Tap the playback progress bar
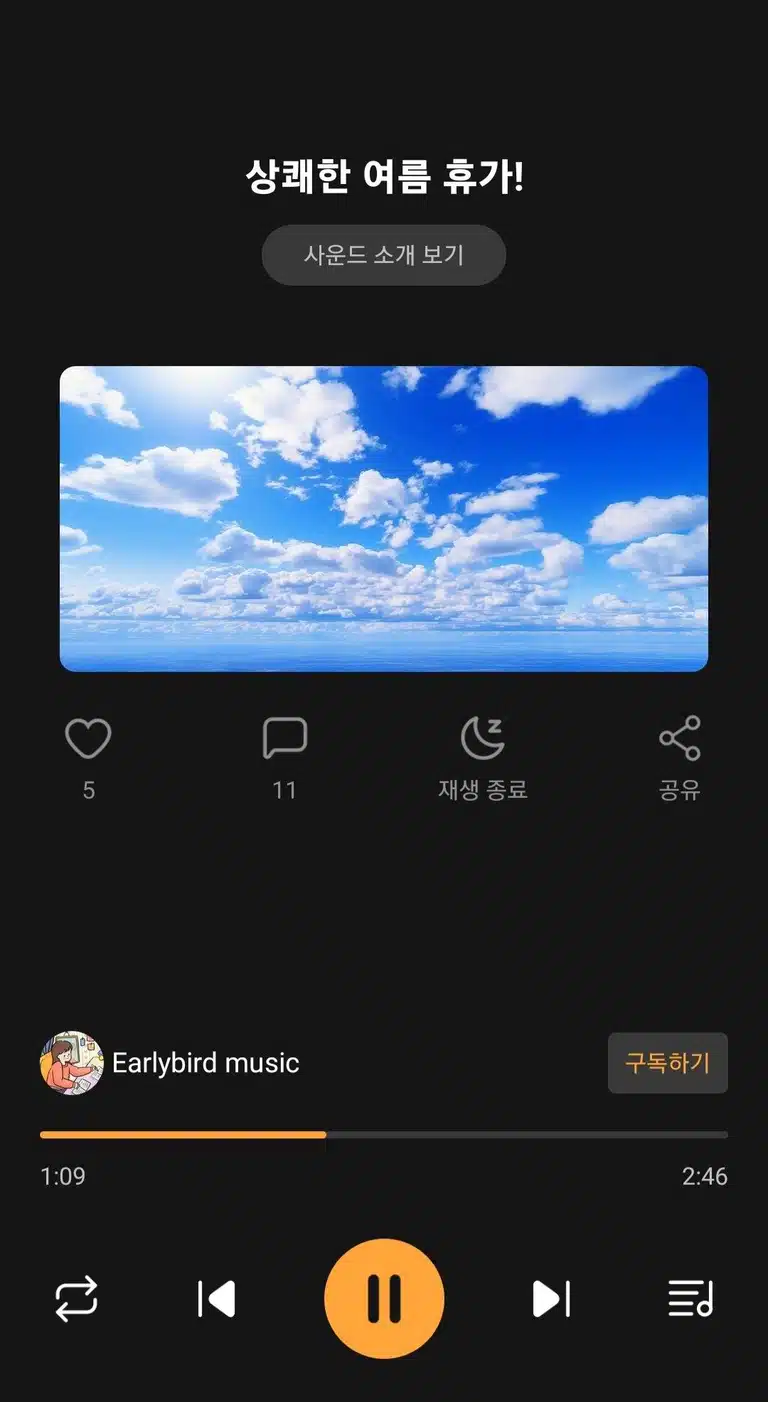This screenshot has width=768, height=1402. pyautogui.click(x=384, y=1135)
